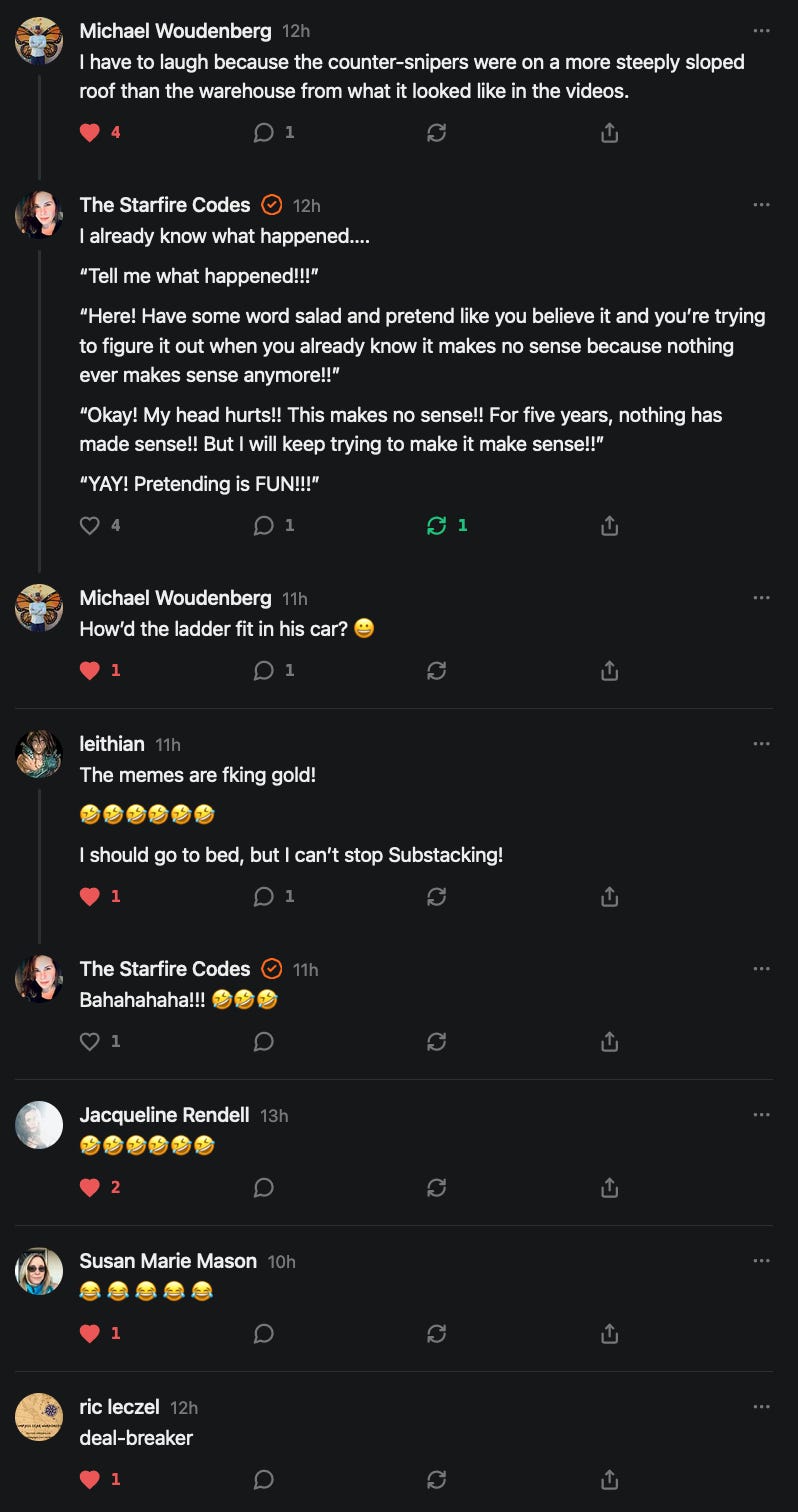
Task: Restack Michael's ladder in car comment
Action: pos(436,670)
